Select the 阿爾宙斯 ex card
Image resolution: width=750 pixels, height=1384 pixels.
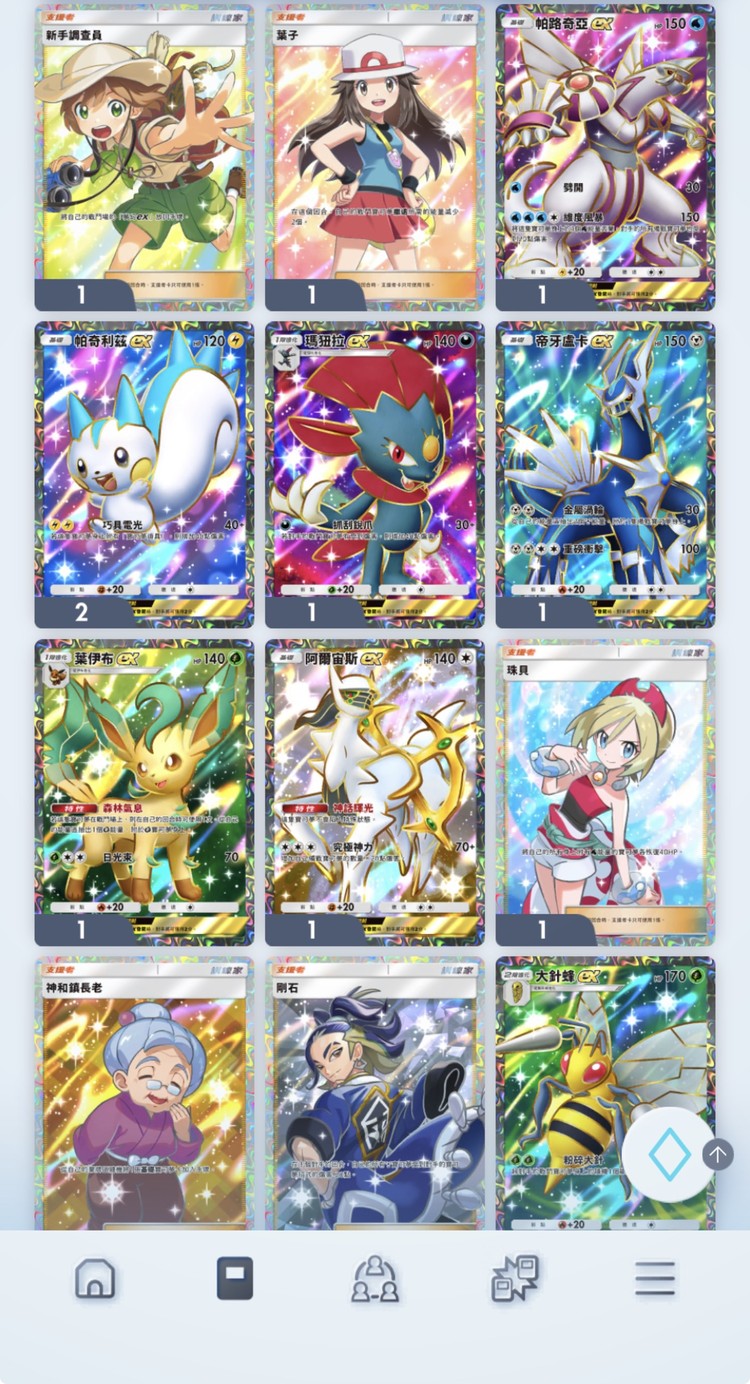click(x=374, y=790)
